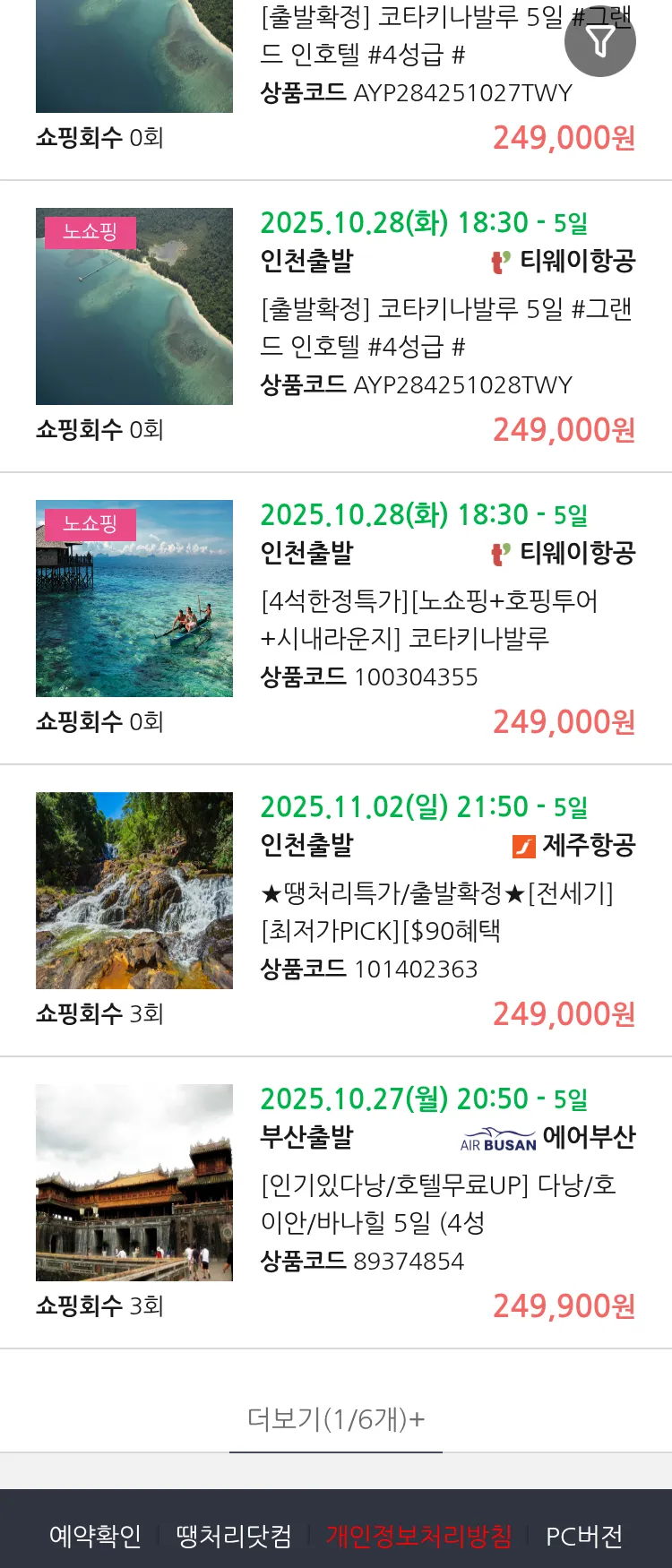This screenshot has height=1568, width=672.
Task: Switch to the PC버전 site
Action: click(x=584, y=1536)
